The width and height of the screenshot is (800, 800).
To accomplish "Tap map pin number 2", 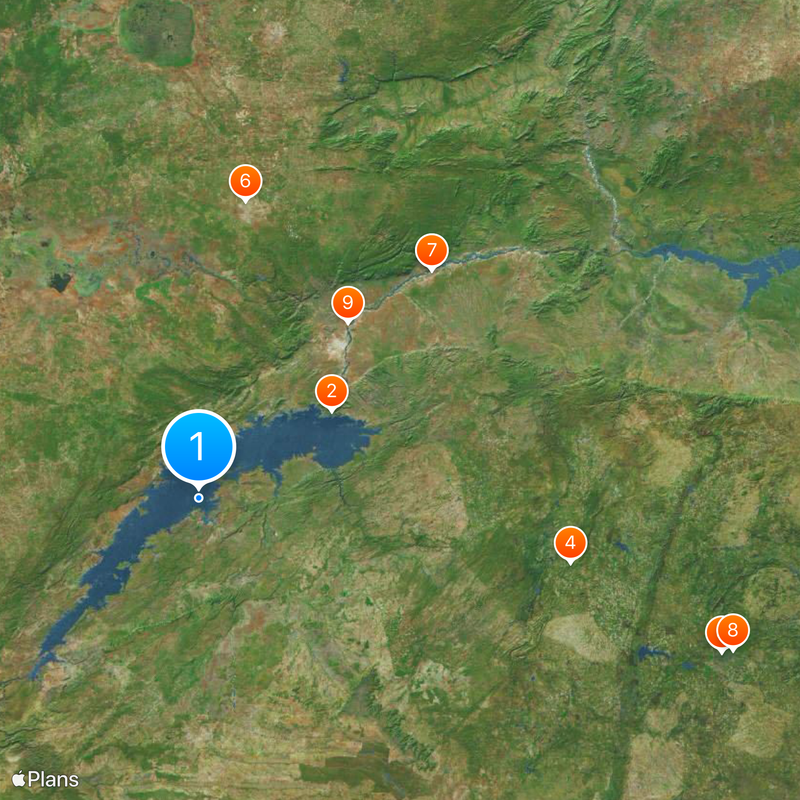I will pyautogui.click(x=332, y=390).
